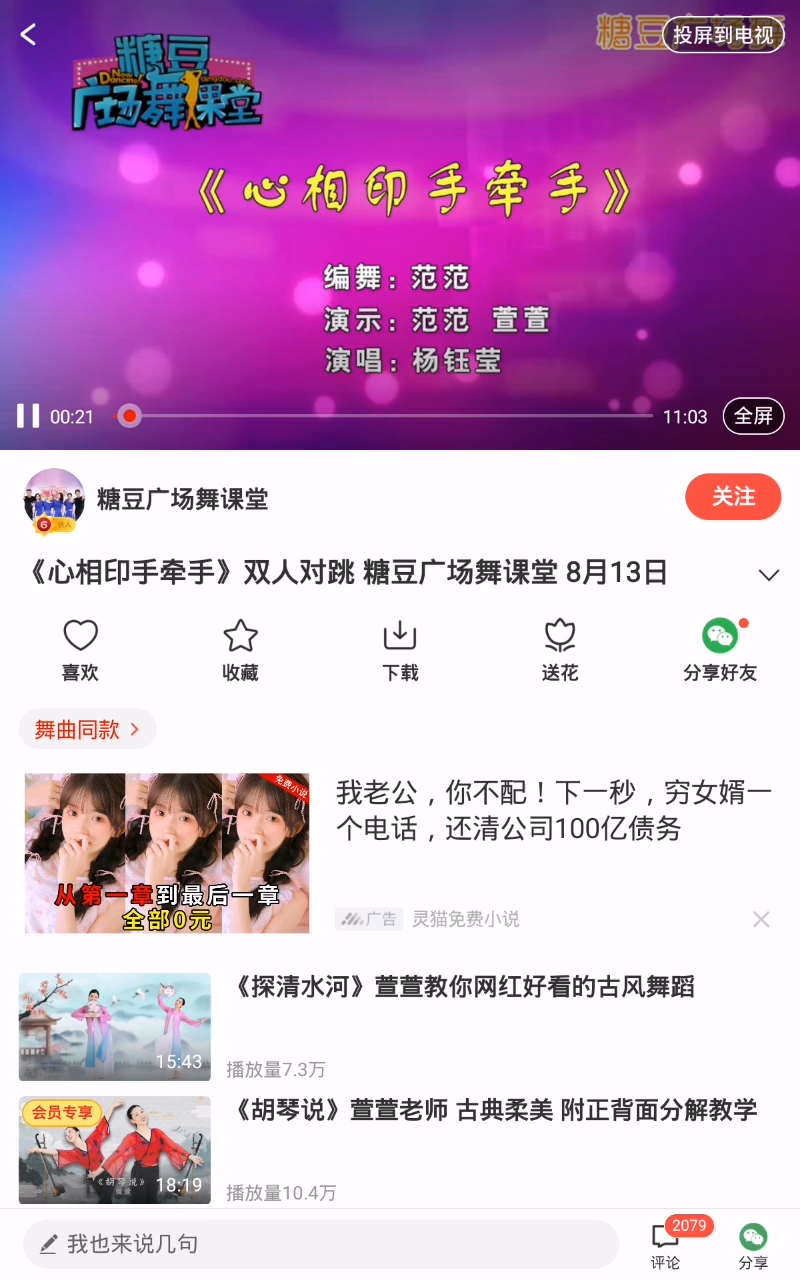Share to WeChat friends via 分享好友

click(720, 649)
